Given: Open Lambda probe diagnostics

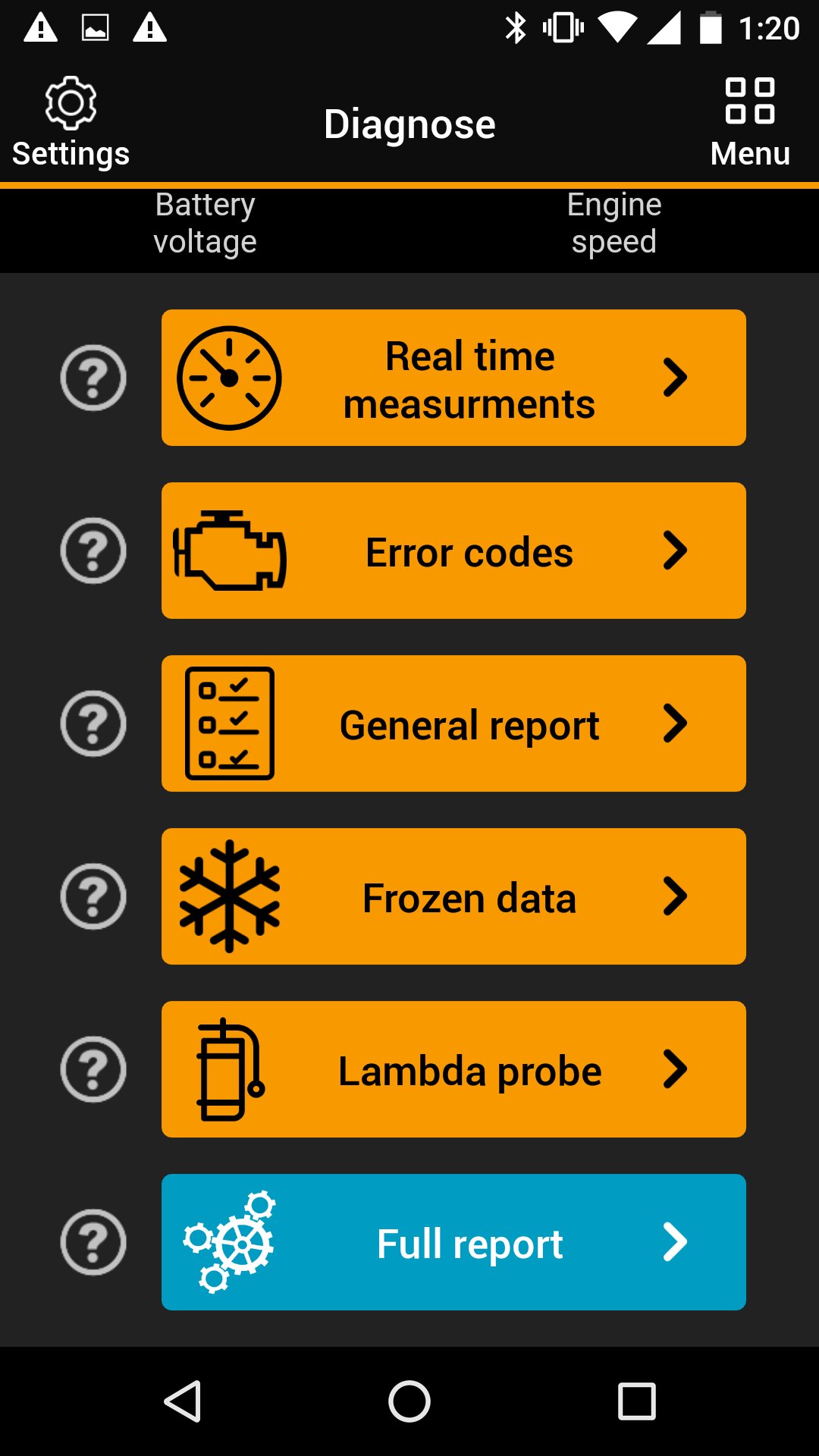Looking at the screenshot, I should 453,1069.
